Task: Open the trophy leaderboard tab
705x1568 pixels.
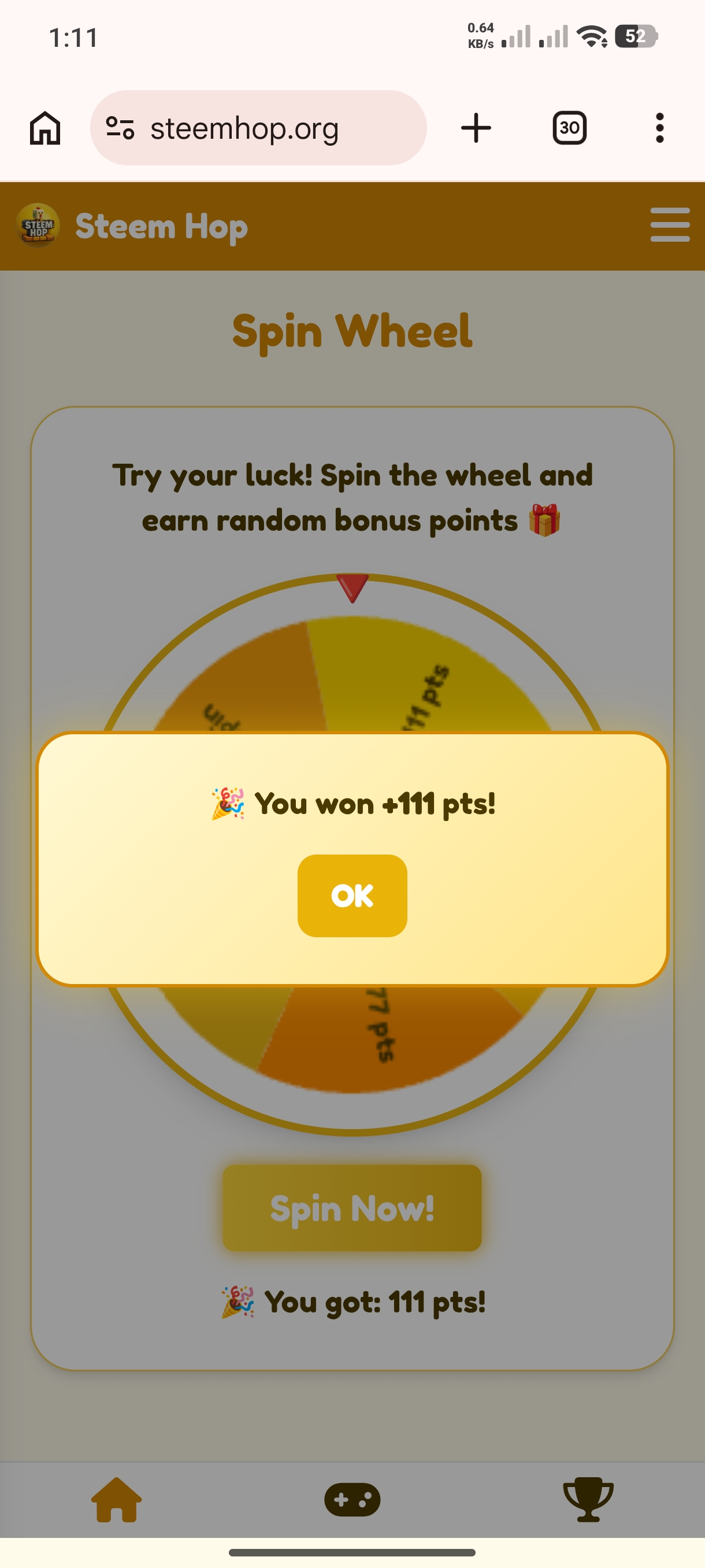Action: pos(588,1499)
